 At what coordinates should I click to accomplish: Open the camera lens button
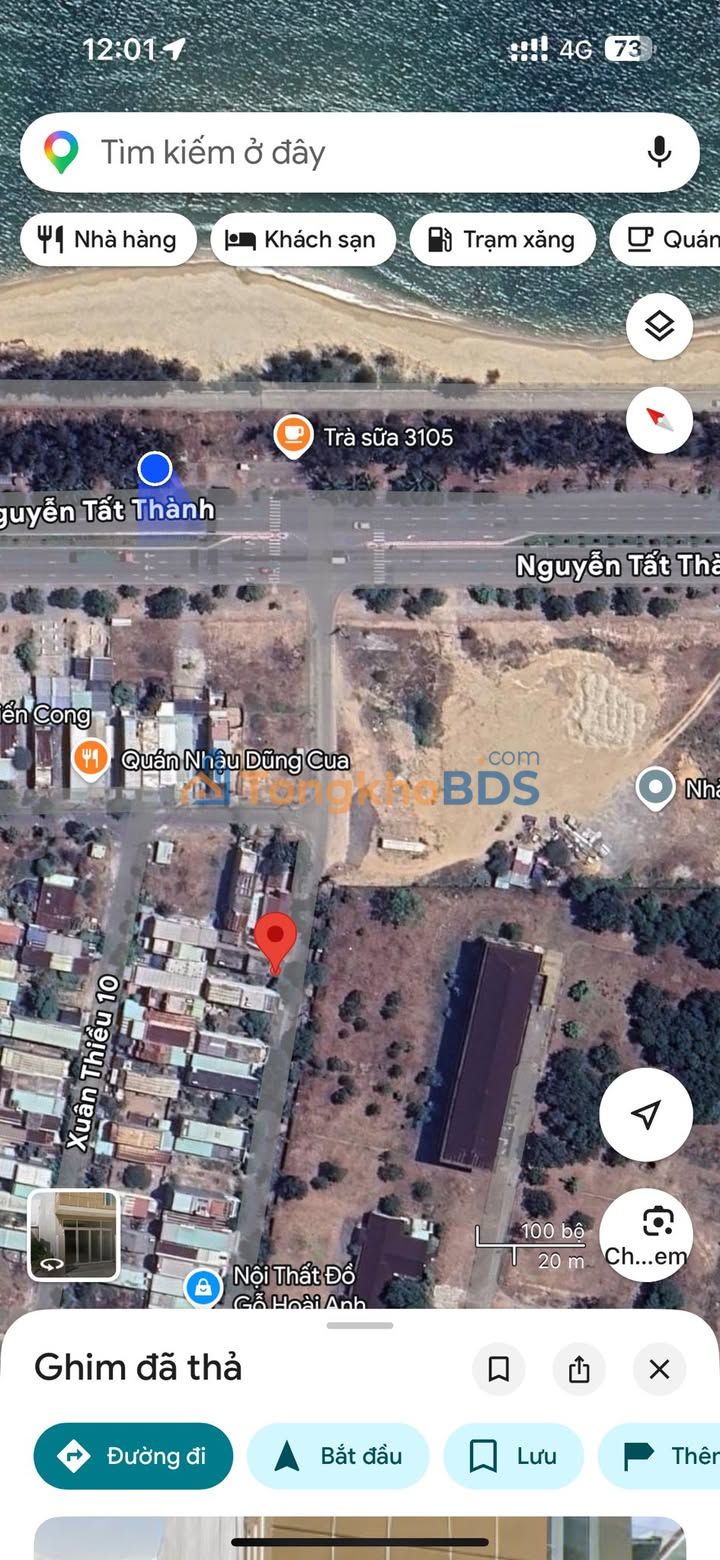coord(657,1234)
